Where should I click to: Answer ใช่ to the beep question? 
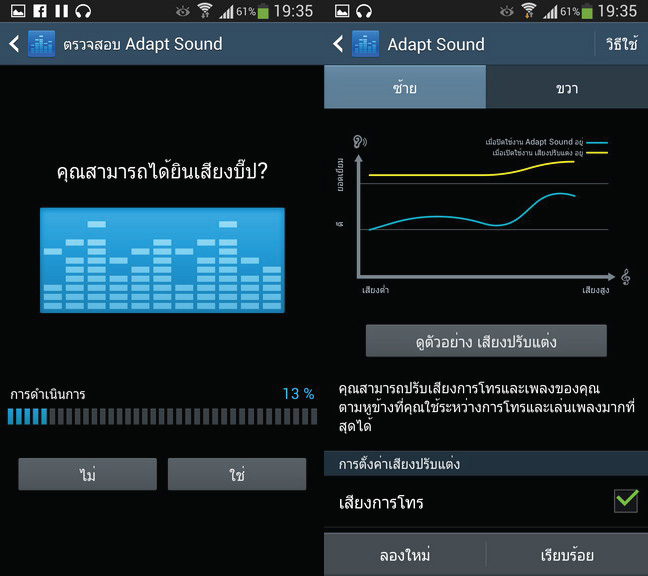pyautogui.click(x=237, y=474)
